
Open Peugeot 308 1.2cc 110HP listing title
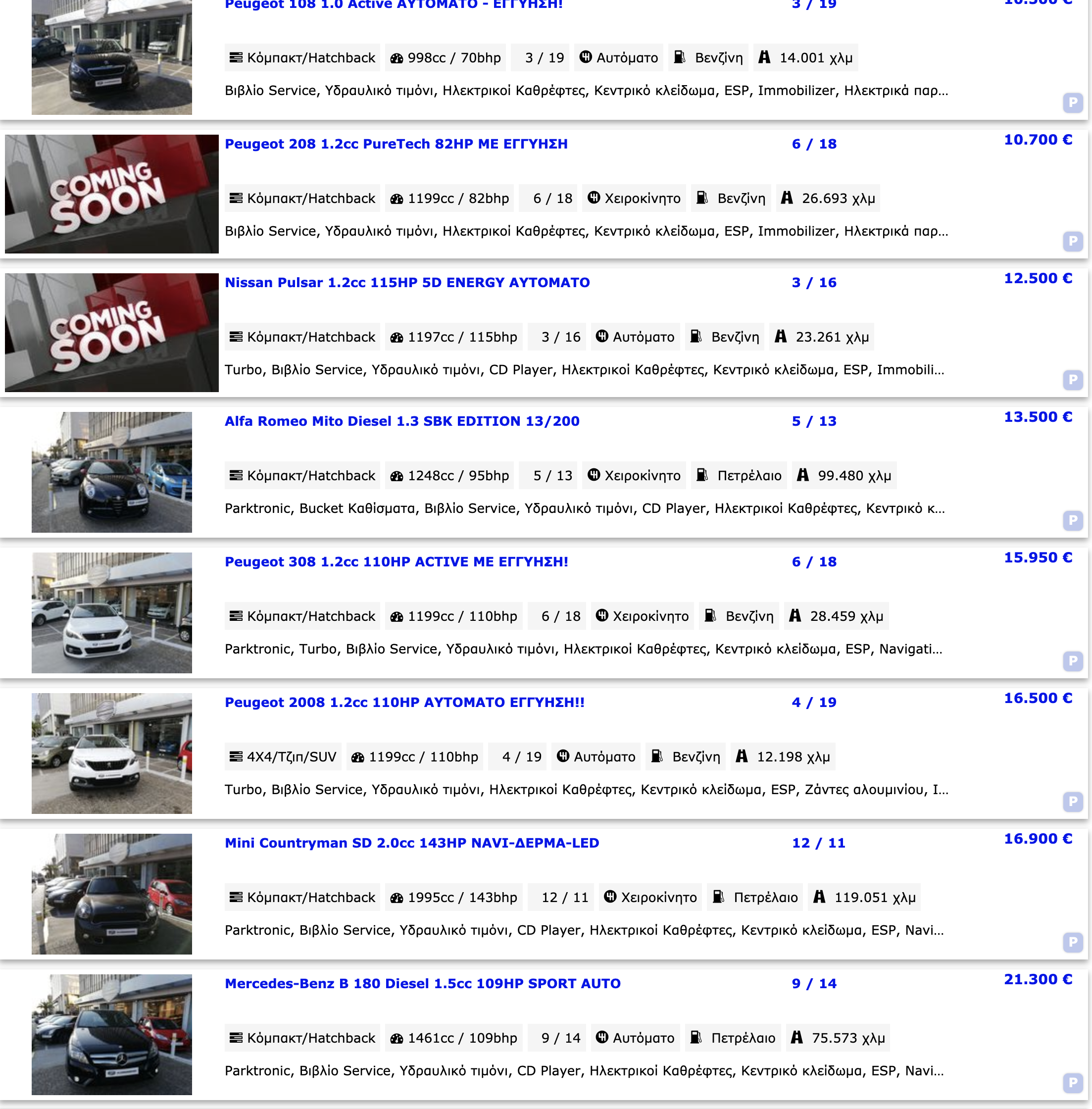click(x=396, y=561)
